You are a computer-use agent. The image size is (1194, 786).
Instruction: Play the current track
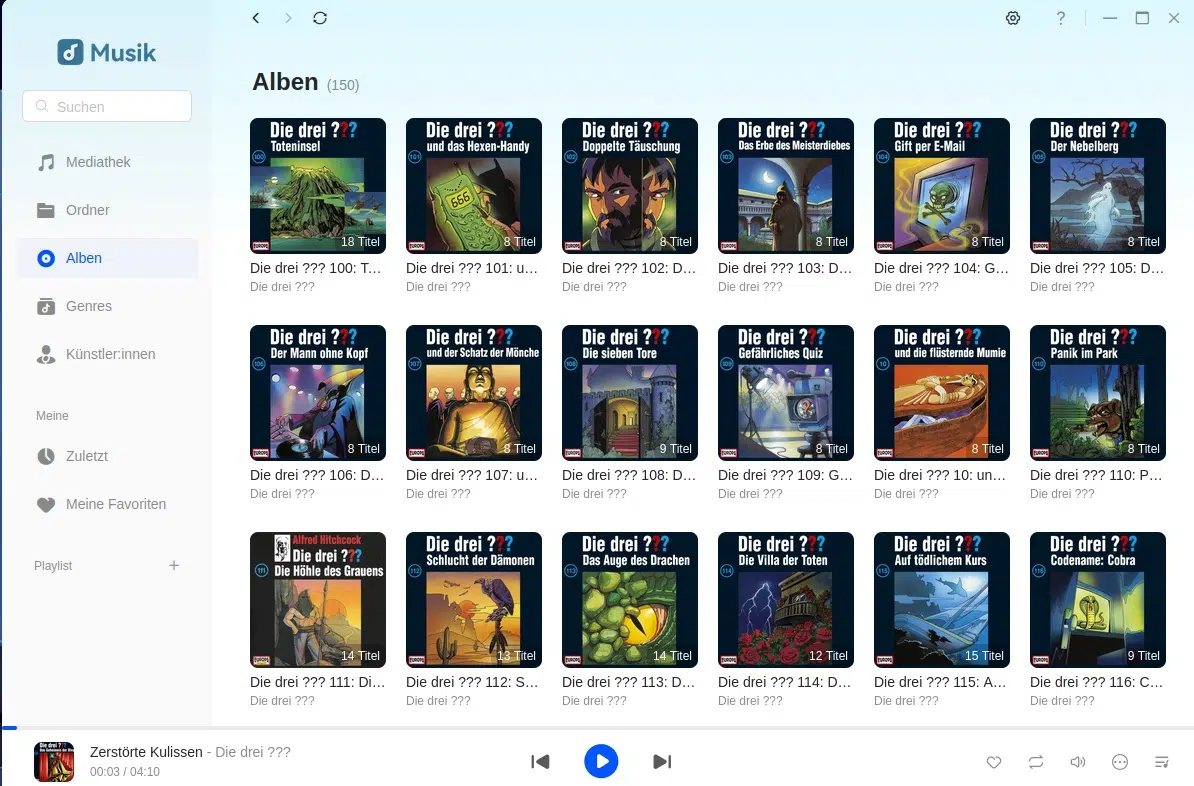point(601,761)
